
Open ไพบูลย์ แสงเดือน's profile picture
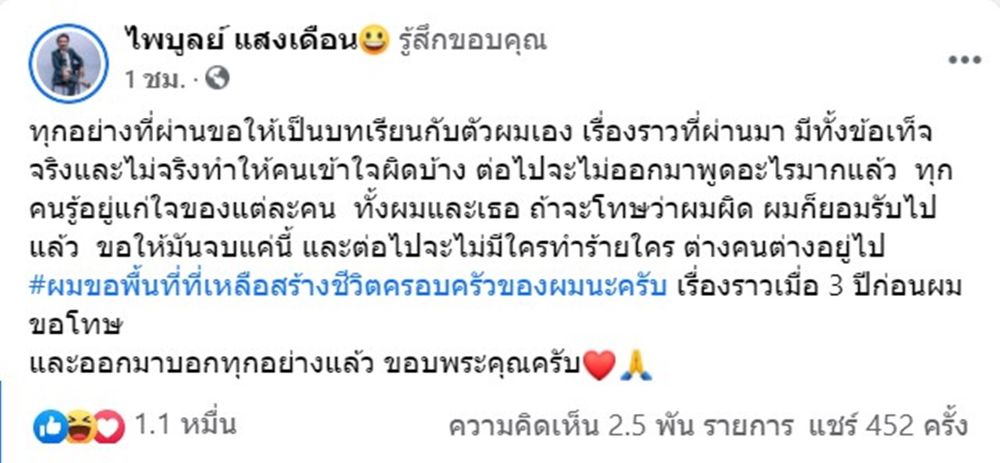pos(68,62)
